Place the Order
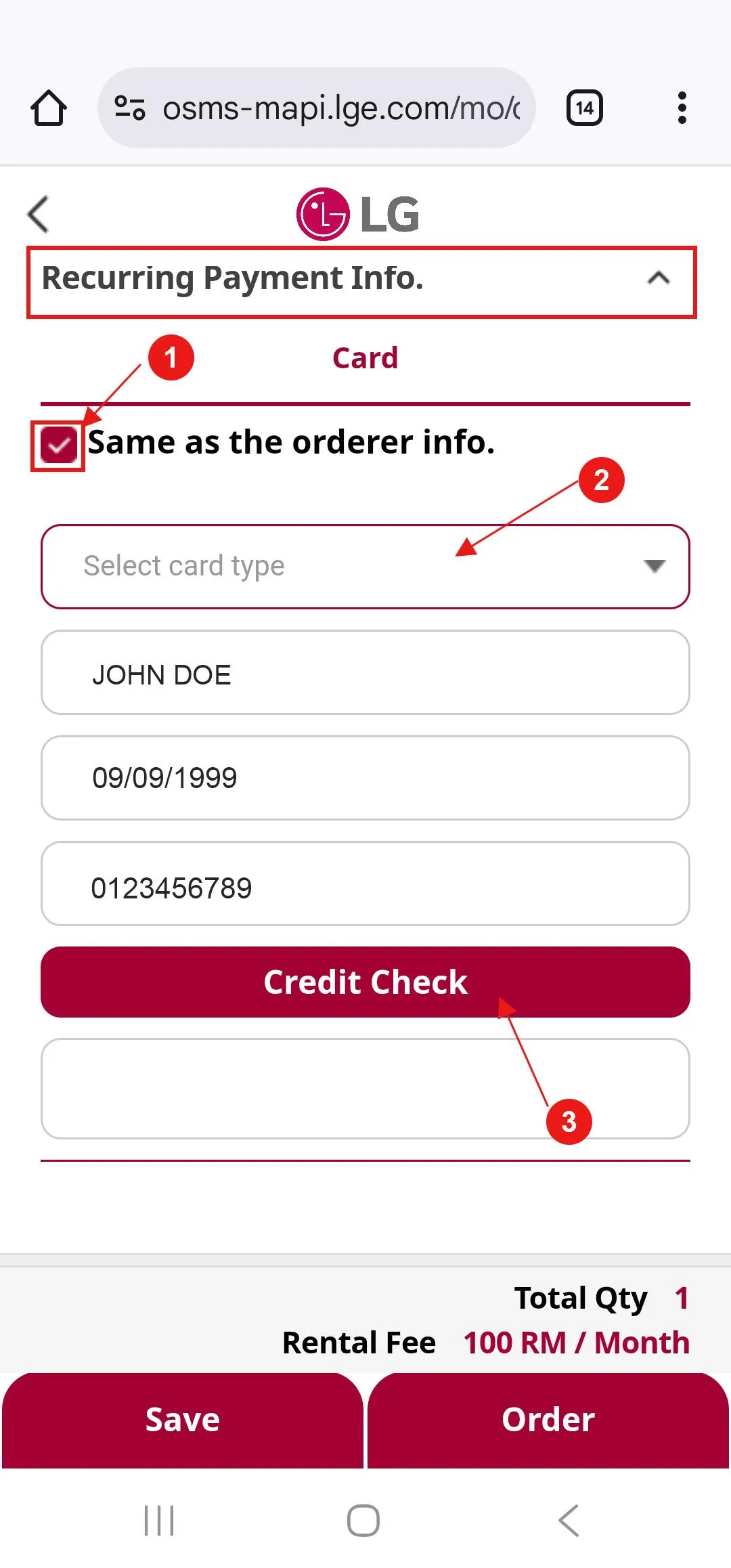 548,1420
